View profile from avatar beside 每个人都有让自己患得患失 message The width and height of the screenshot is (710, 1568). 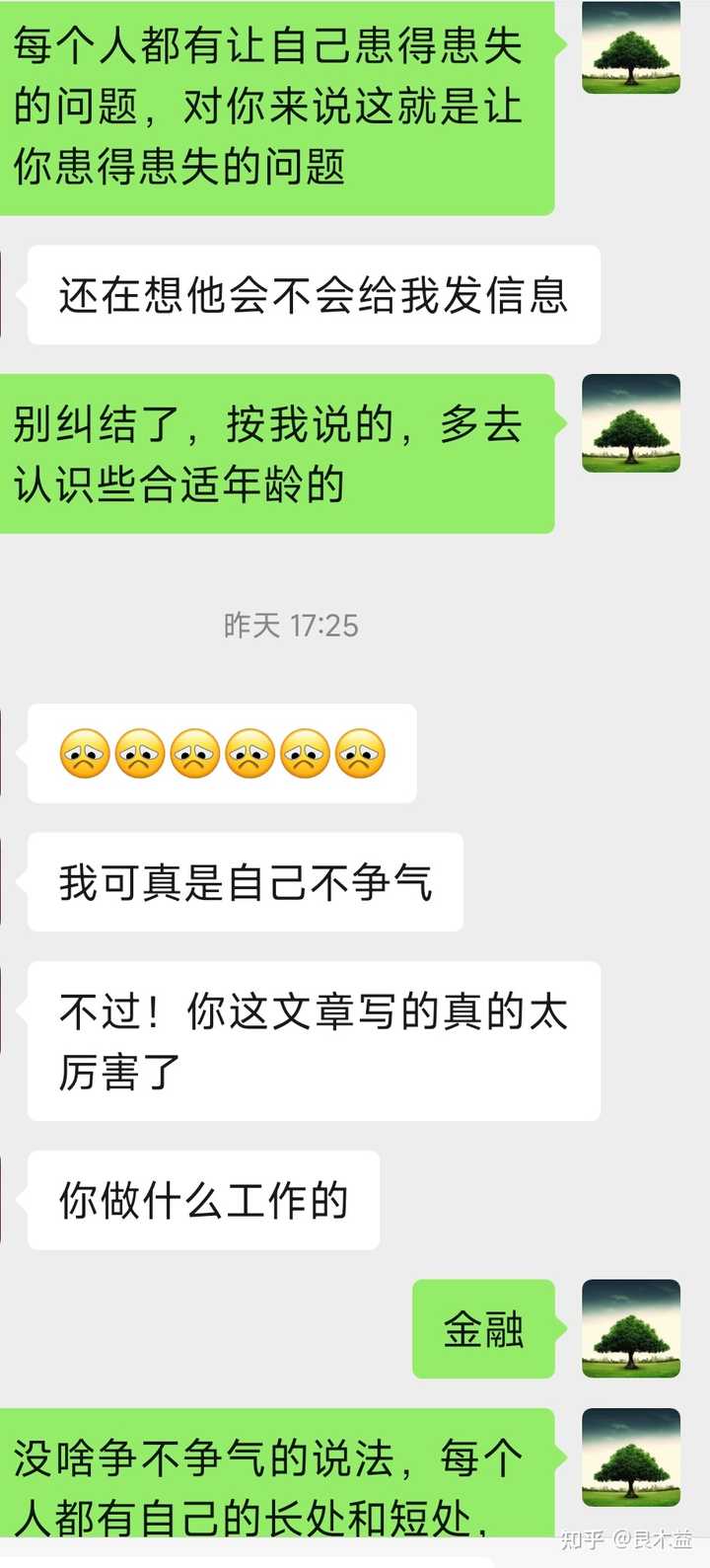[631, 47]
